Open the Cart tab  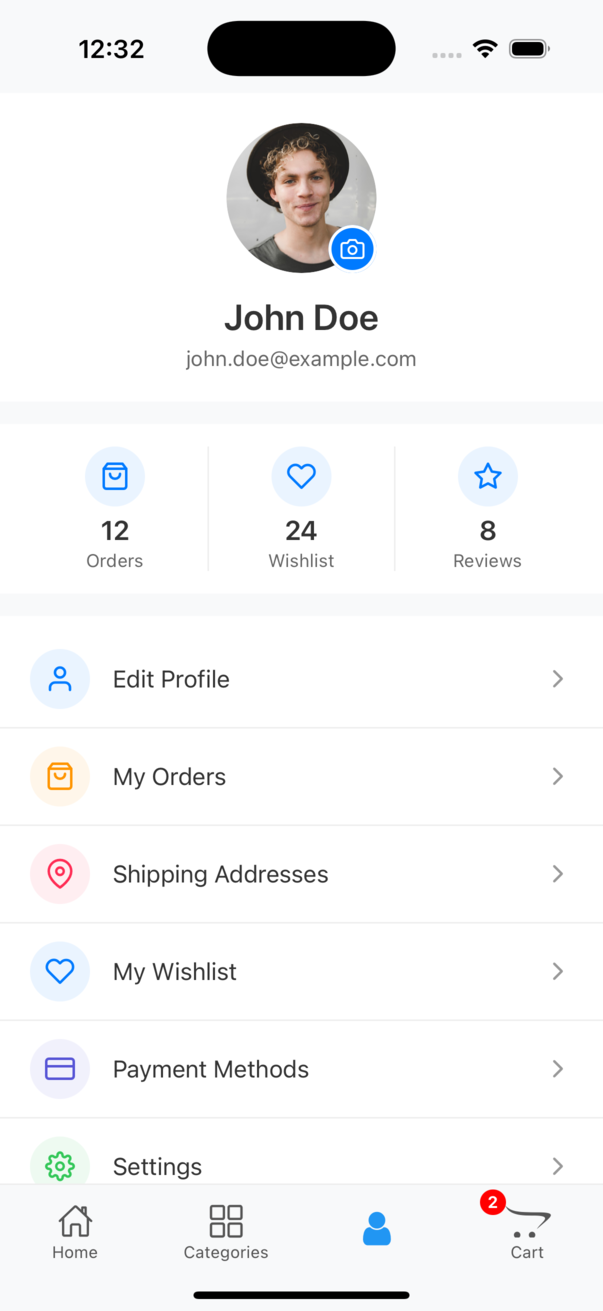click(x=527, y=1232)
